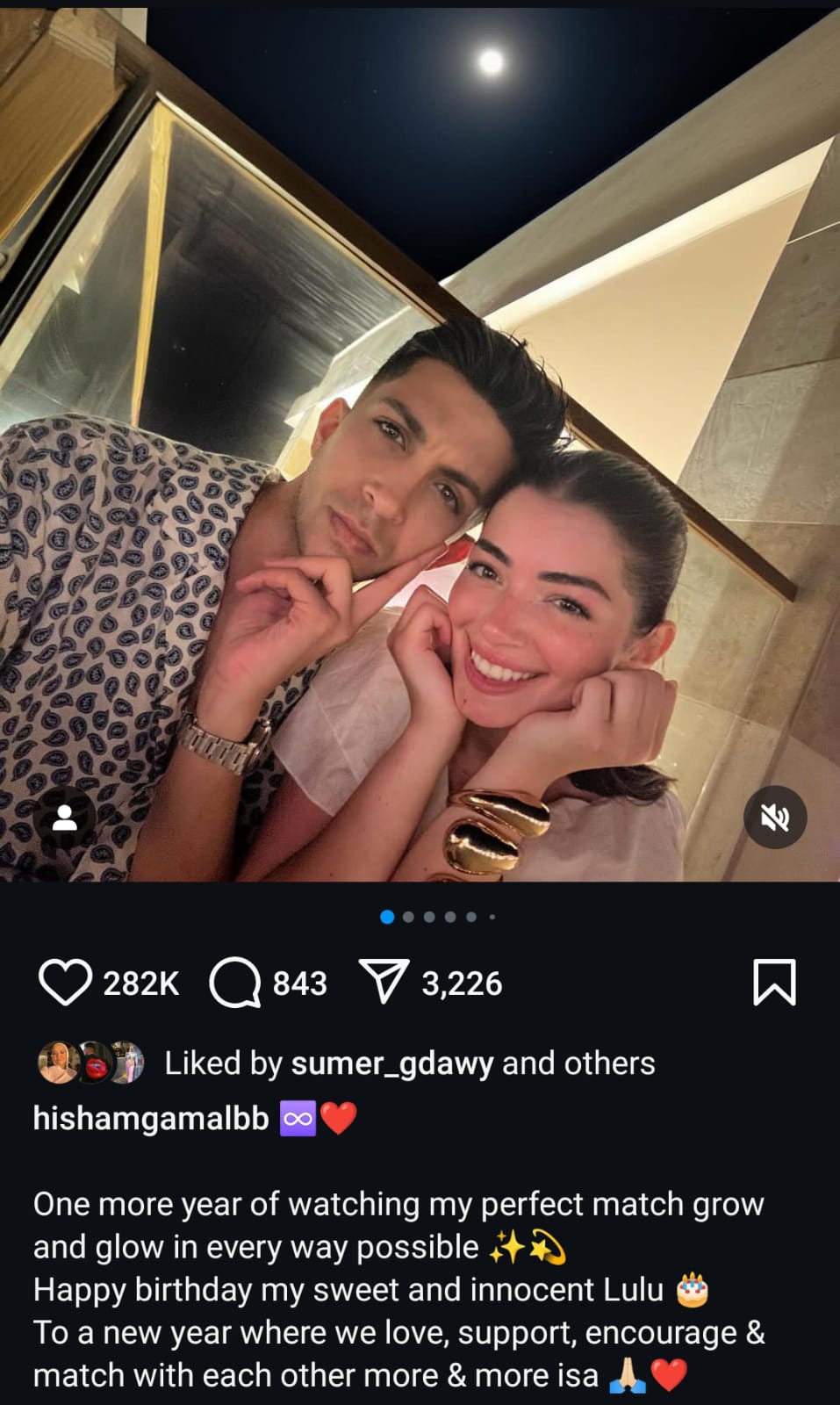Screen dimensions: 840x1405
Task: View the list of others who liked
Action: click(x=578, y=1063)
